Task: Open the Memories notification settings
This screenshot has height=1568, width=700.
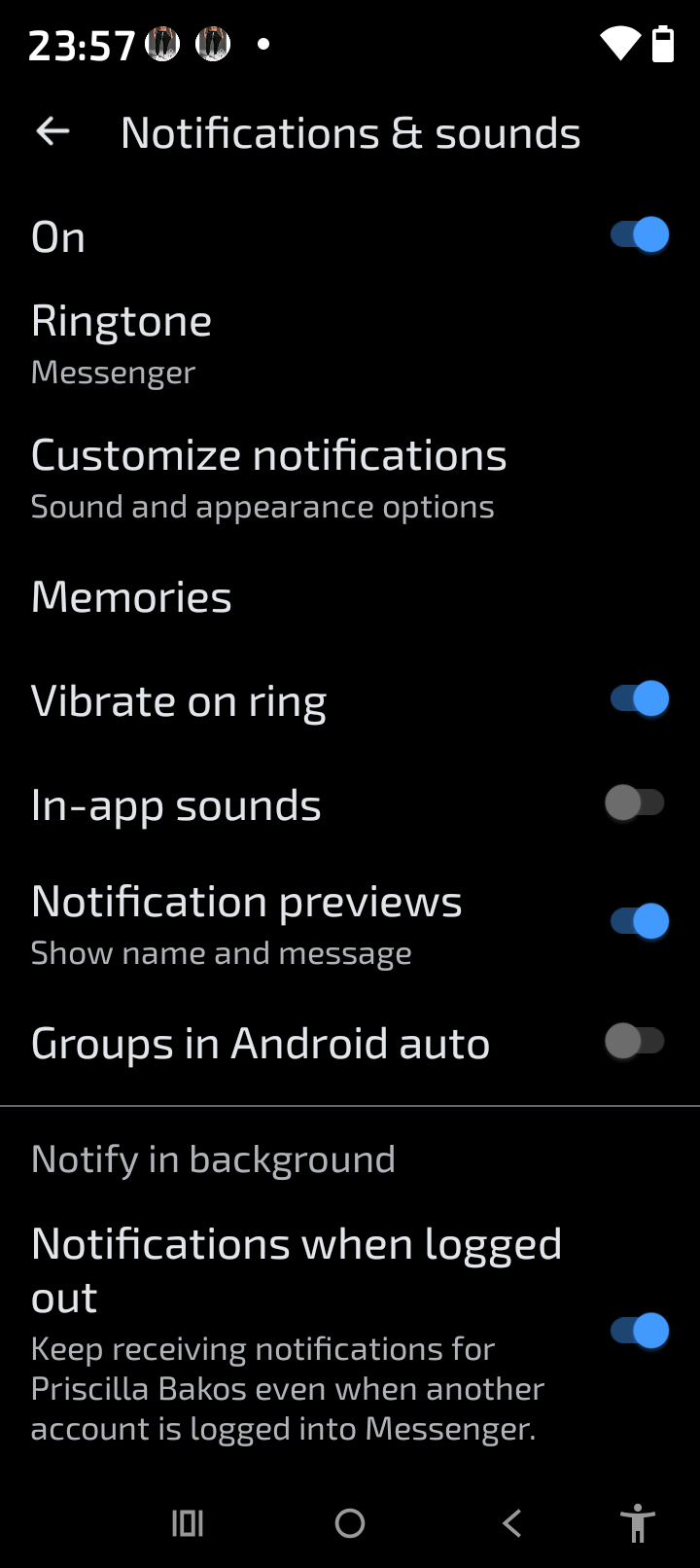Action: point(131,597)
